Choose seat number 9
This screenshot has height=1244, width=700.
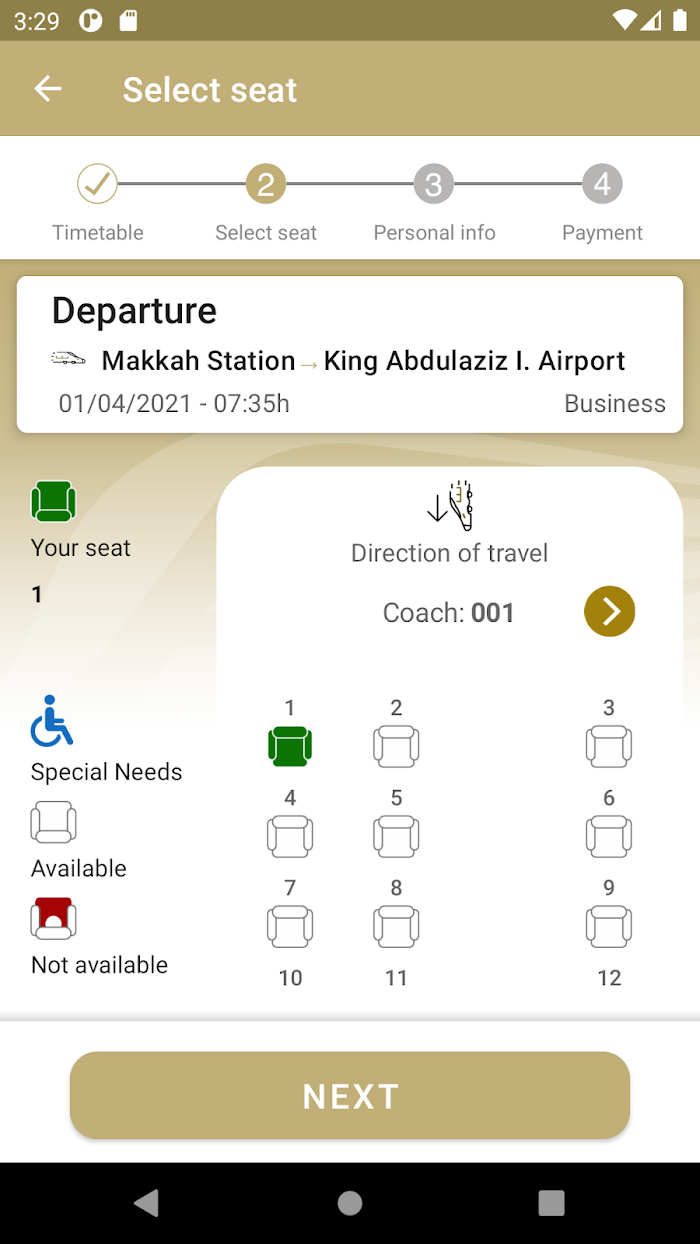(609, 926)
